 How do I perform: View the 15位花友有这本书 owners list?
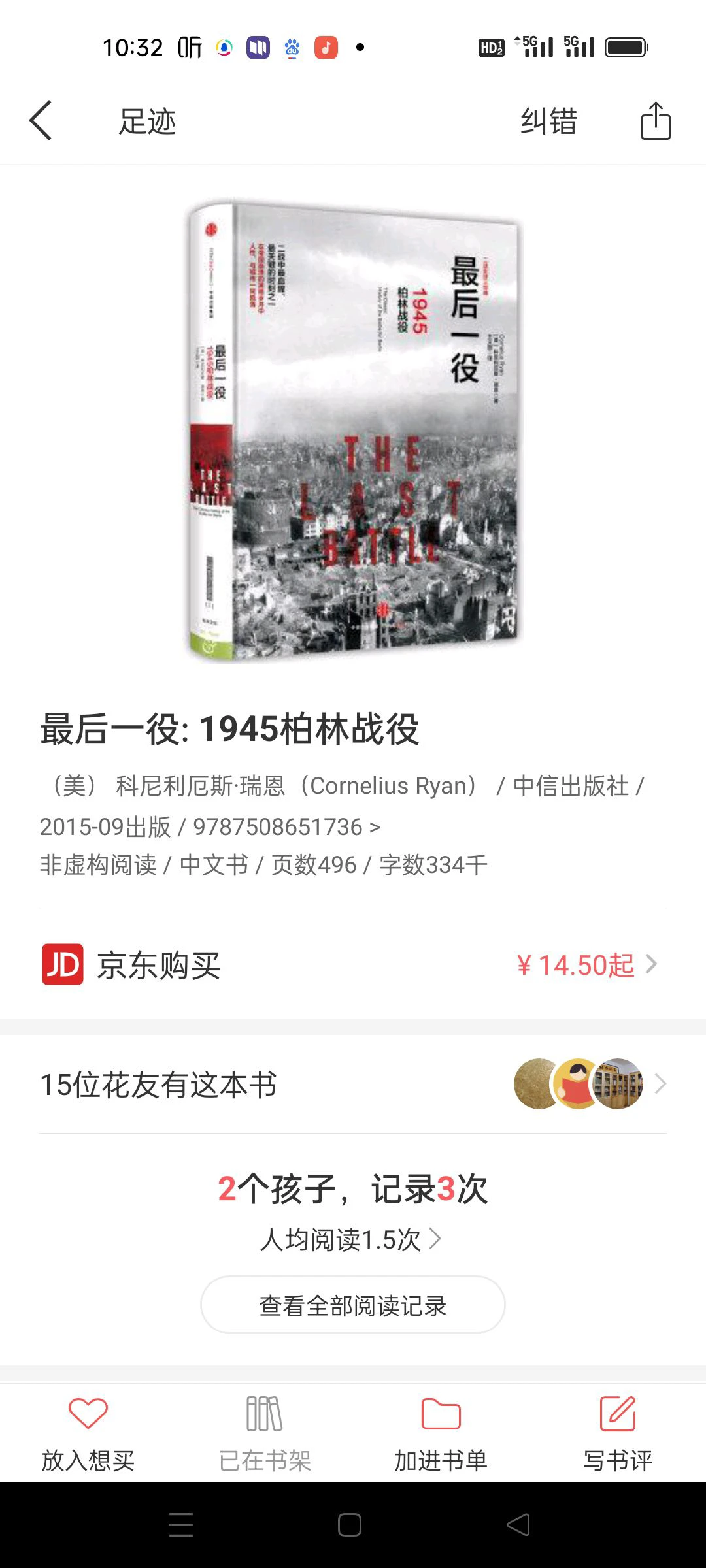(x=353, y=1085)
